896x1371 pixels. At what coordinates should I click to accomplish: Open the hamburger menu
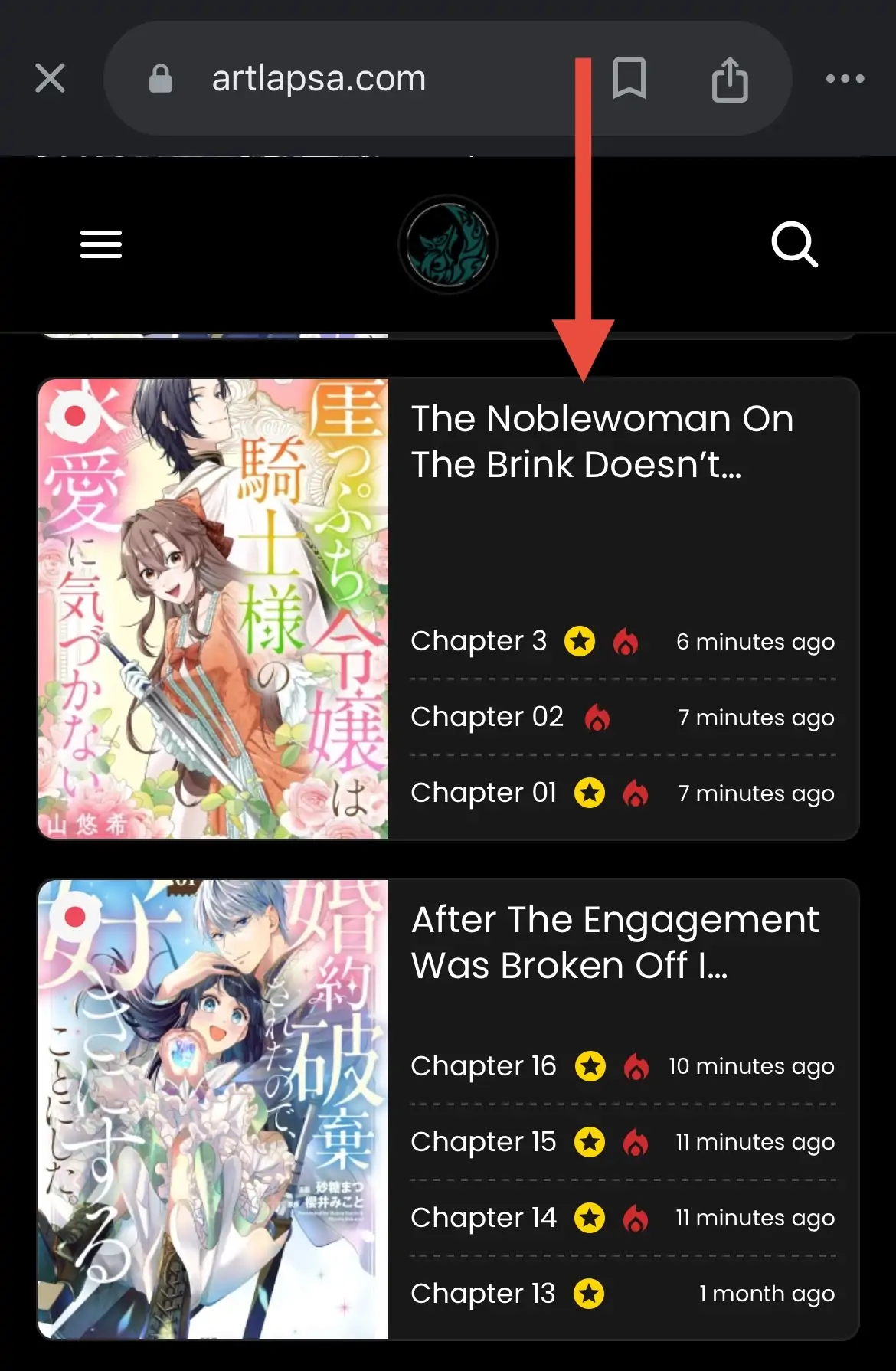[x=101, y=244]
